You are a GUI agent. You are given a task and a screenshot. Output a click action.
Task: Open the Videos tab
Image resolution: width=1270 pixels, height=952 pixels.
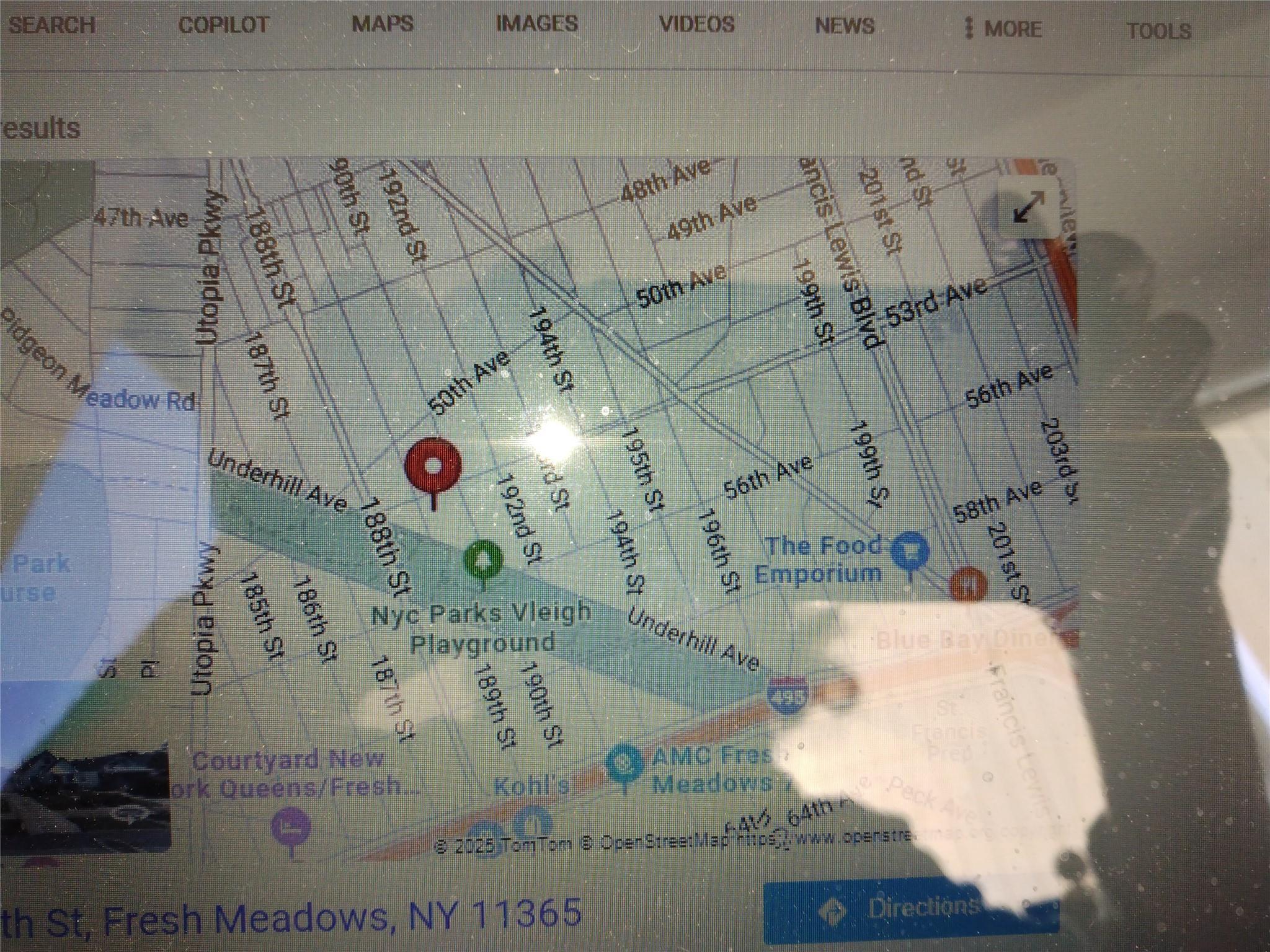(696, 25)
